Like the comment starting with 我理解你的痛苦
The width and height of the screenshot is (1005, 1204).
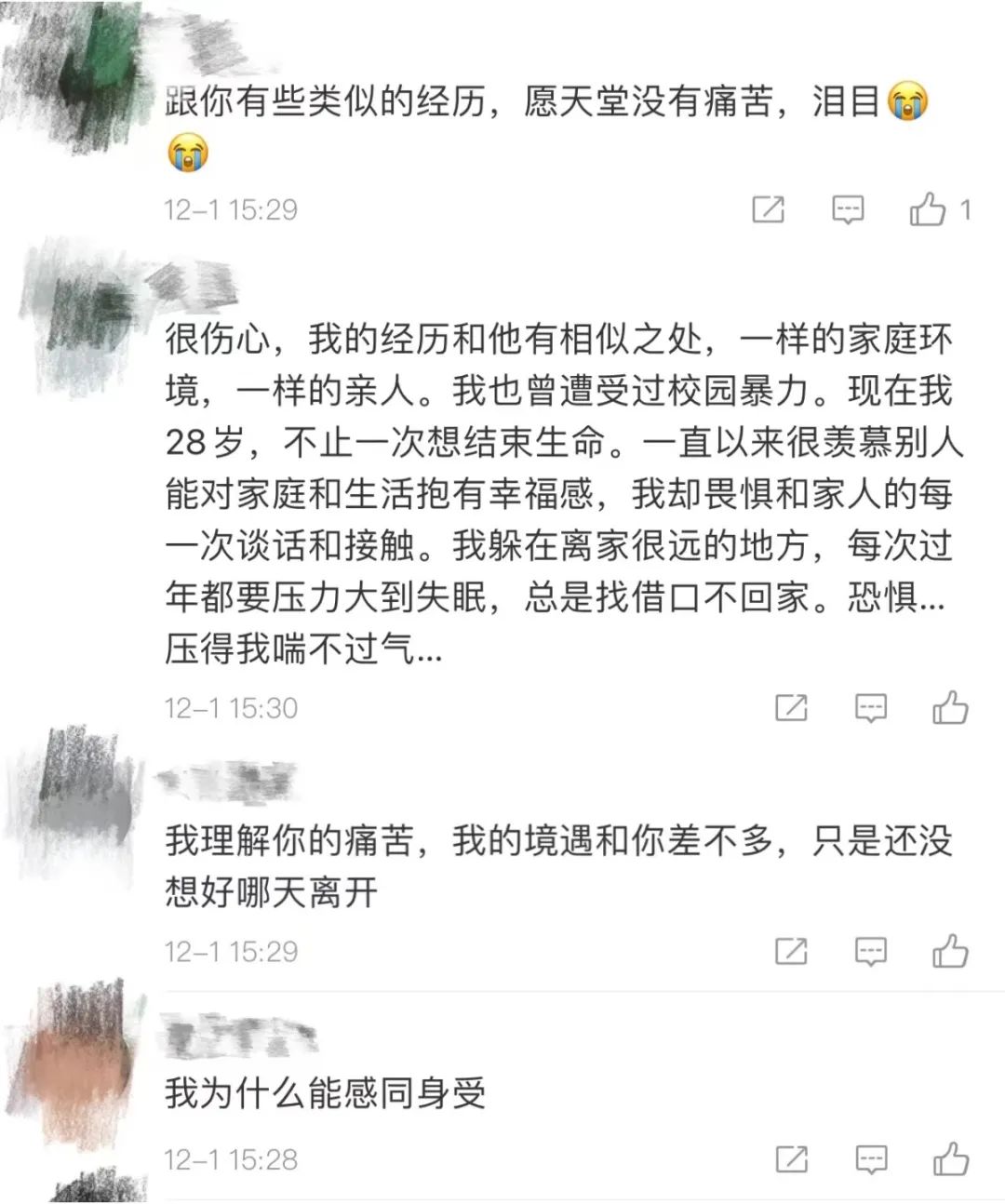click(950, 951)
